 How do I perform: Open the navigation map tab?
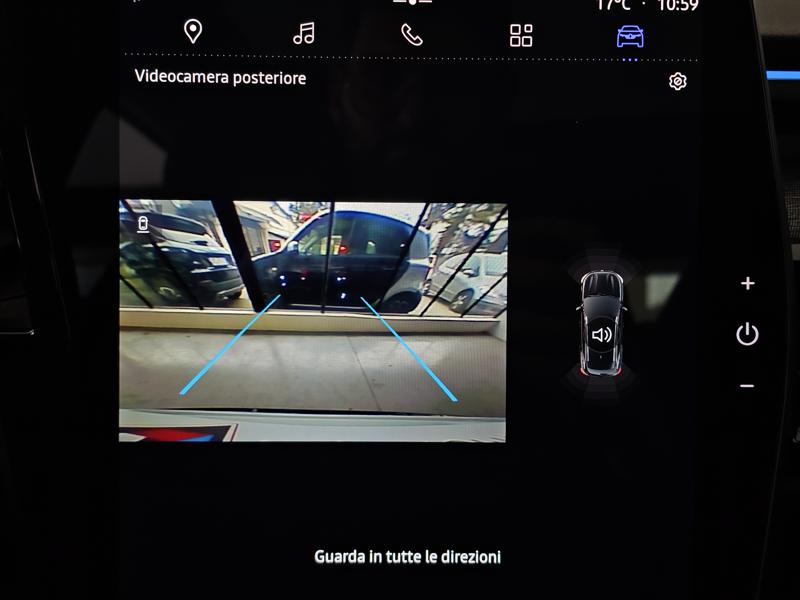click(193, 32)
